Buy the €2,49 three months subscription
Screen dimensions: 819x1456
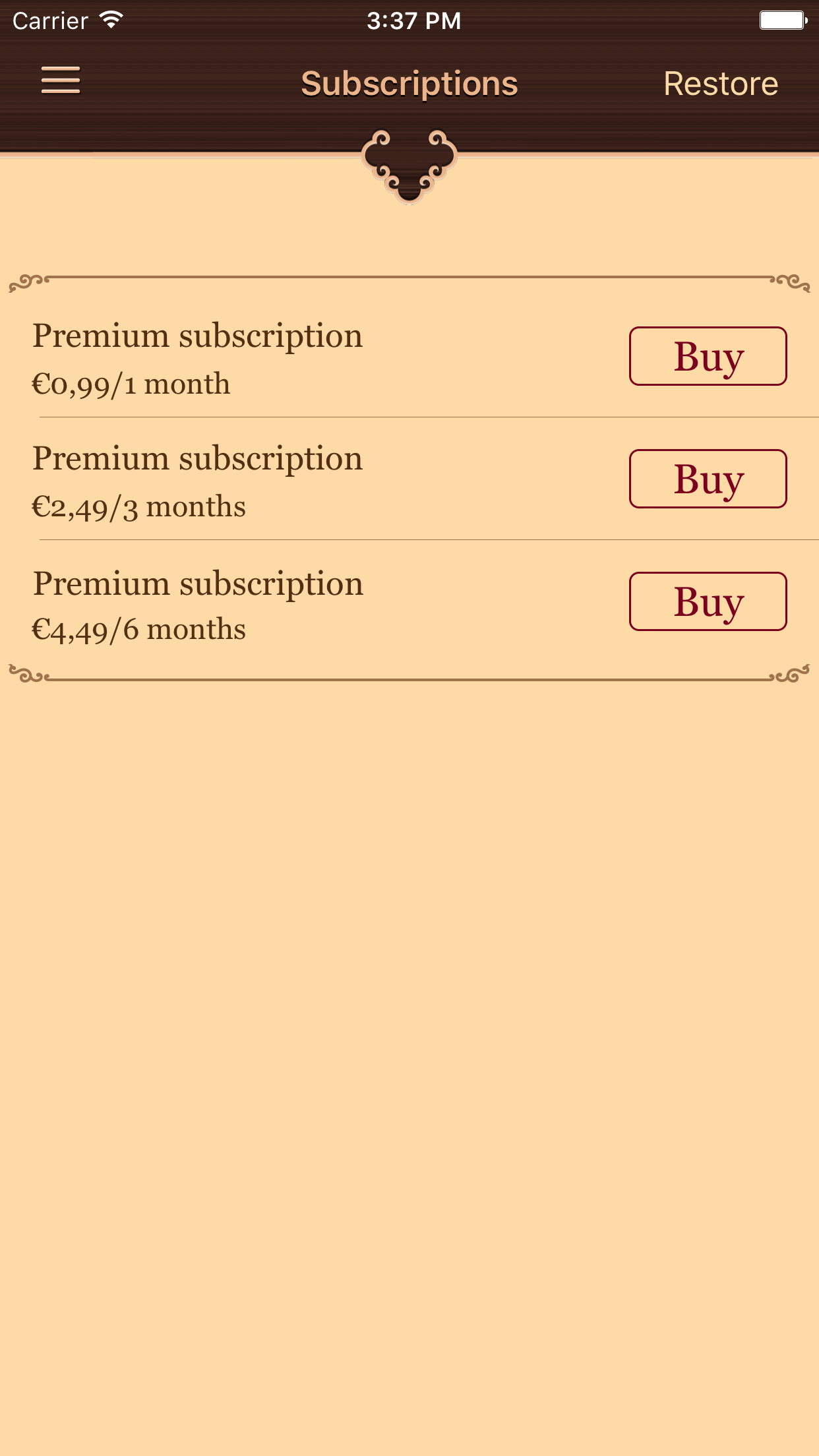pyautogui.click(x=708, y=479)
